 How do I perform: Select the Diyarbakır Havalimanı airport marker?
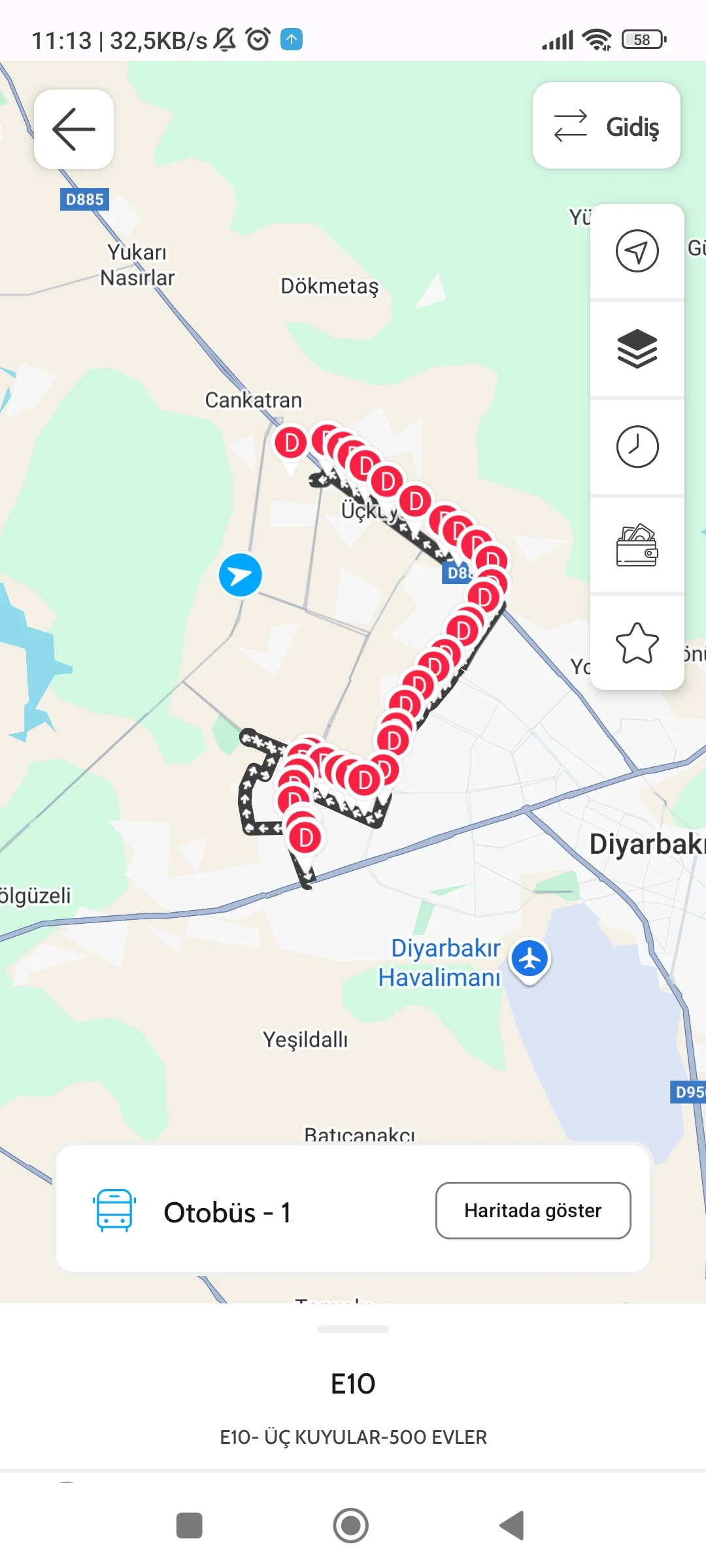pos(529,959)
